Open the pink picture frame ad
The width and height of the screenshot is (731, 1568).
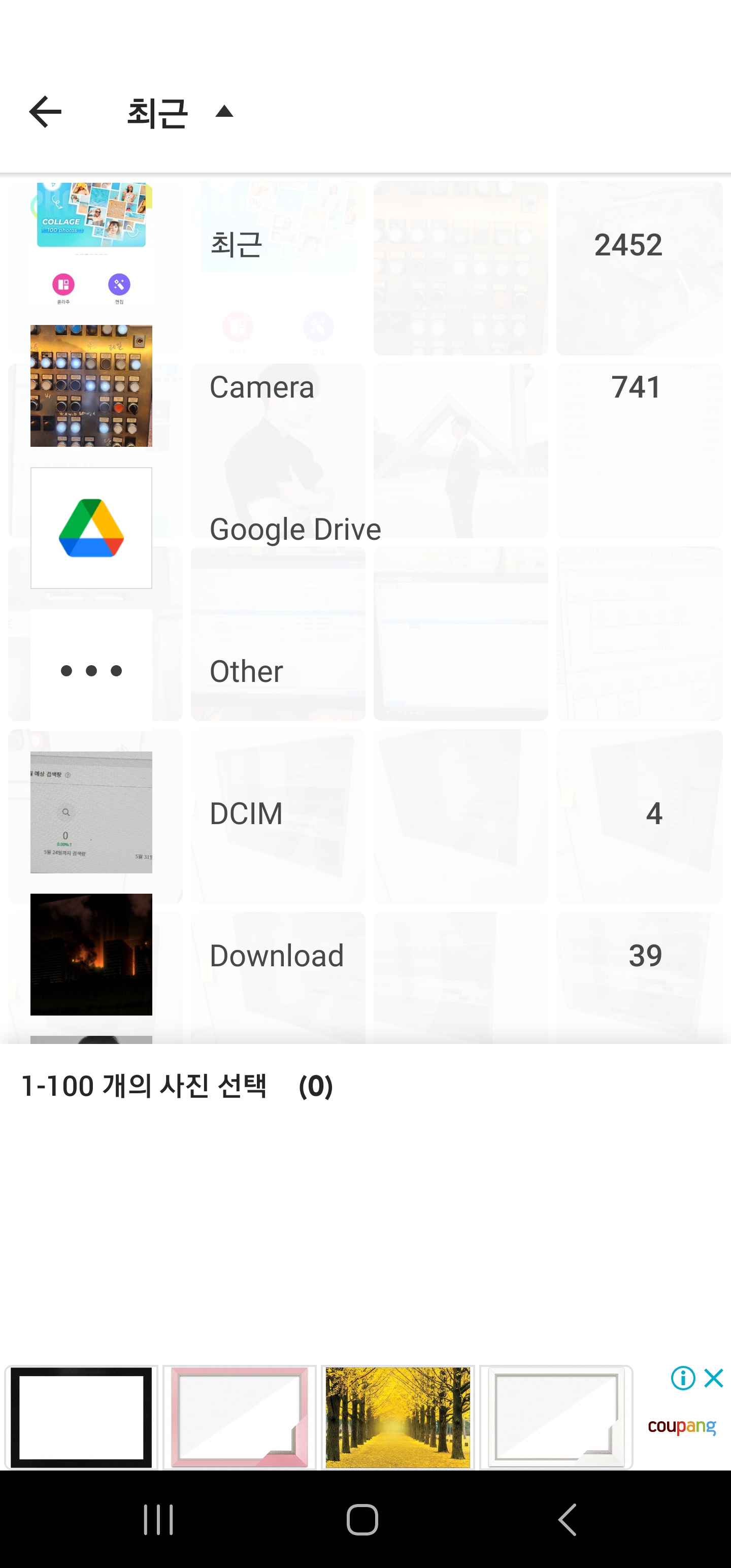click(x=240, y=1417)
